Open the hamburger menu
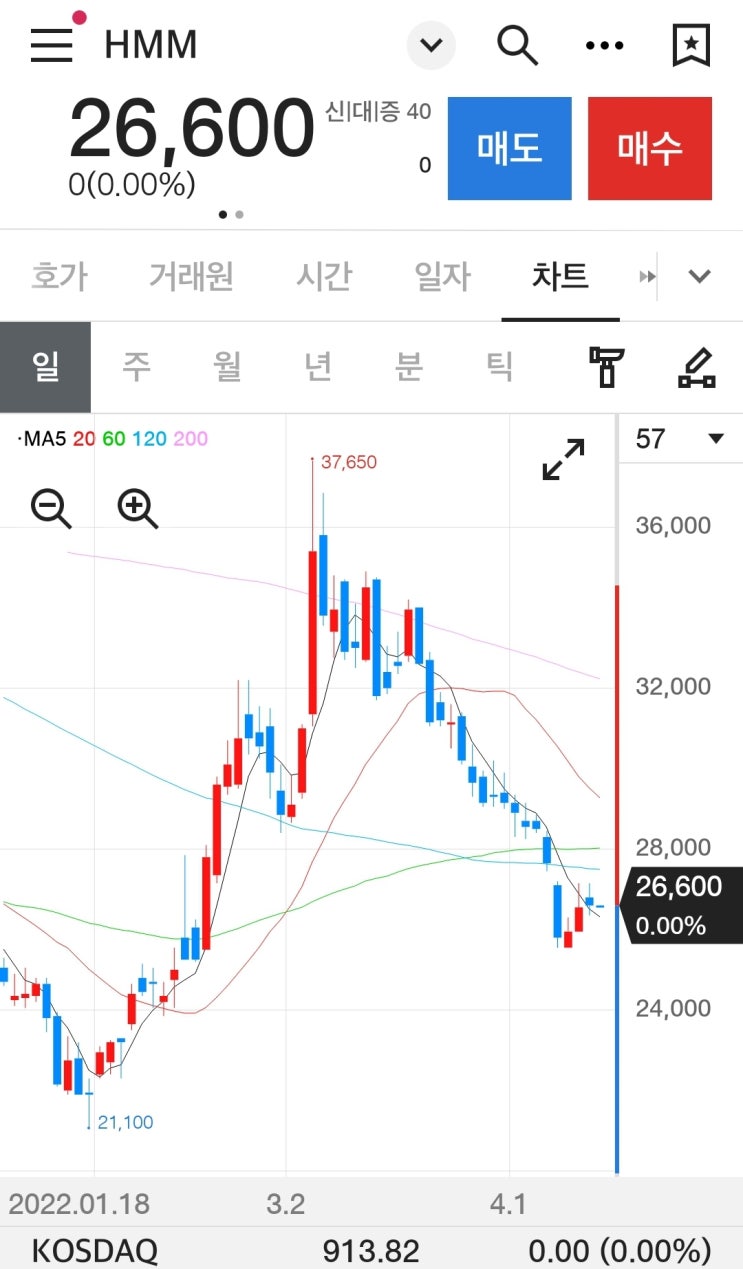This screenshot has height=1269, width=743. [51, 45]
